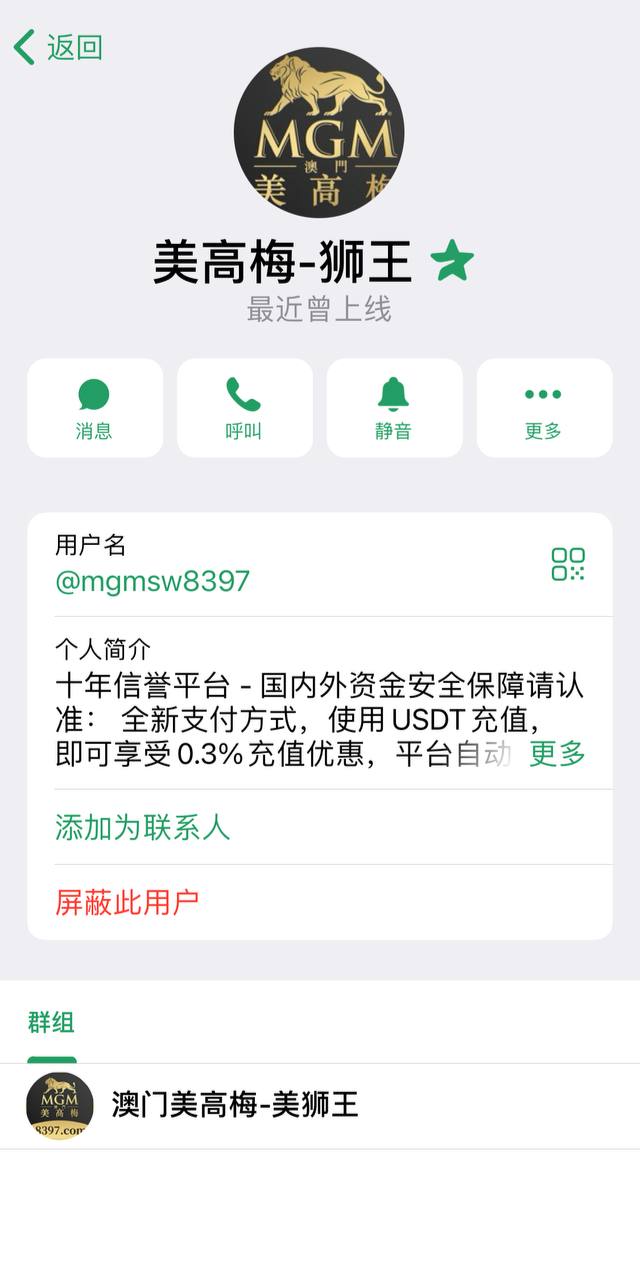Expand the bio with 更多 link
This screenshot has height=1280, width=640.
557,754
